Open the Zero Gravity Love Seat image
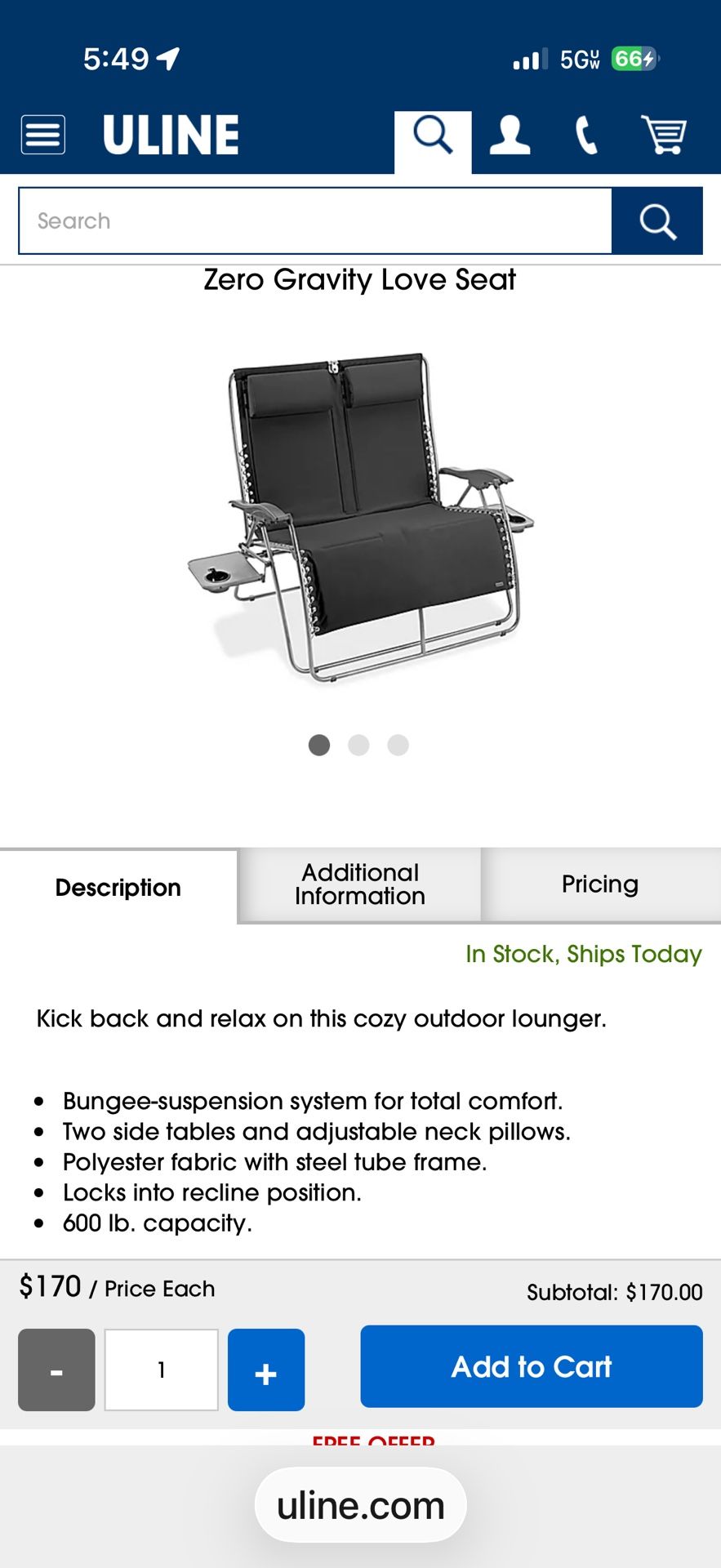 pyautogui.click(x=360, y=517)
